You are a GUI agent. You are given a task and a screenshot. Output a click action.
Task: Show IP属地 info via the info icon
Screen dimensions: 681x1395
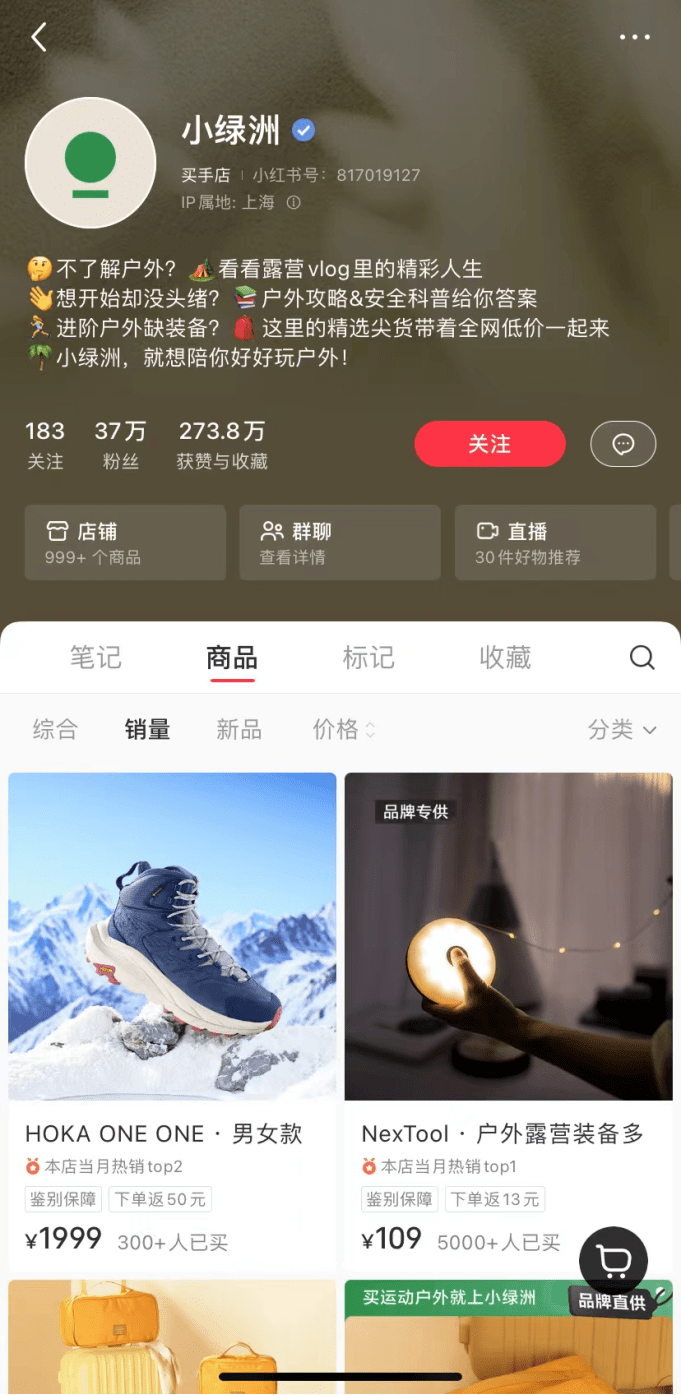(x=294, y=202)
